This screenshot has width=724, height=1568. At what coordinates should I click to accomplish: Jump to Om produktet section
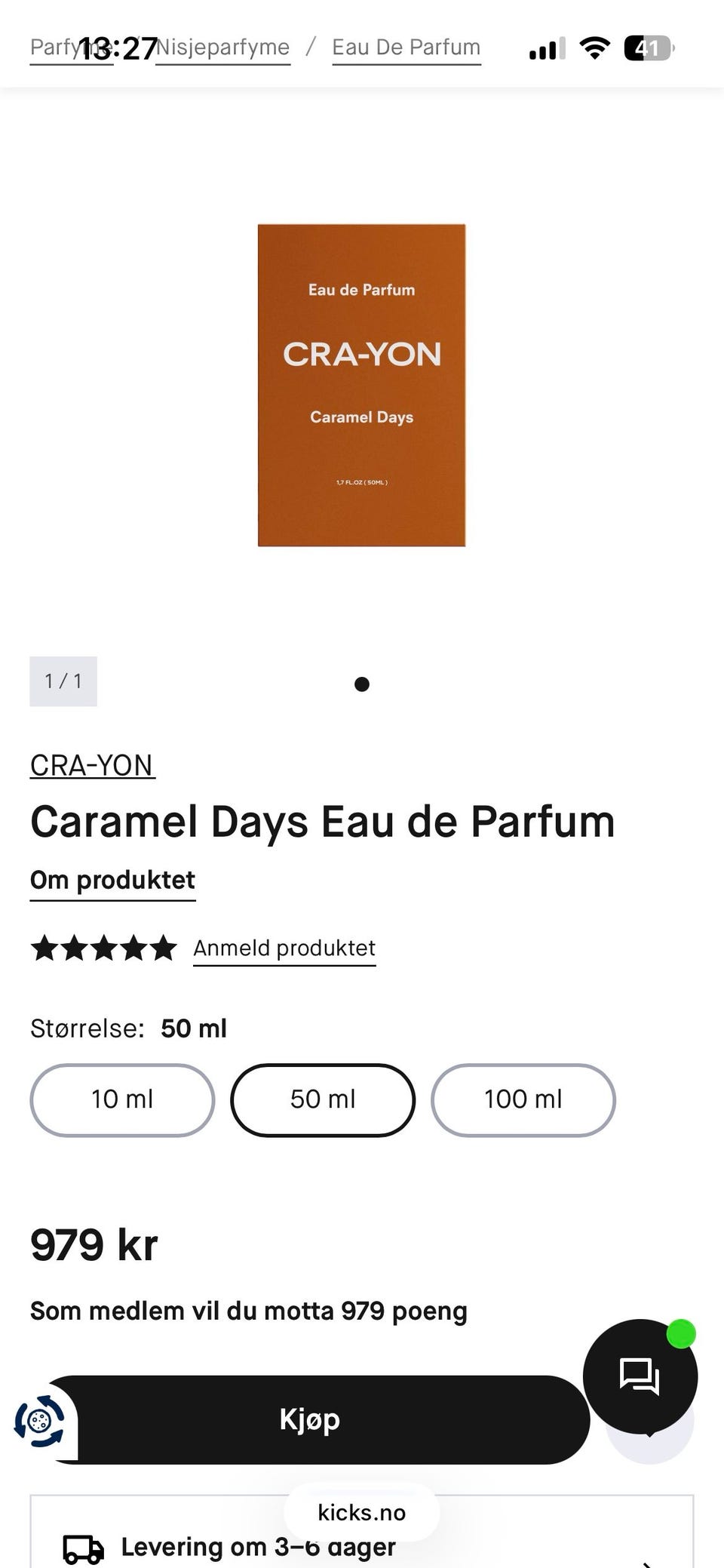[x=112, y=881]
